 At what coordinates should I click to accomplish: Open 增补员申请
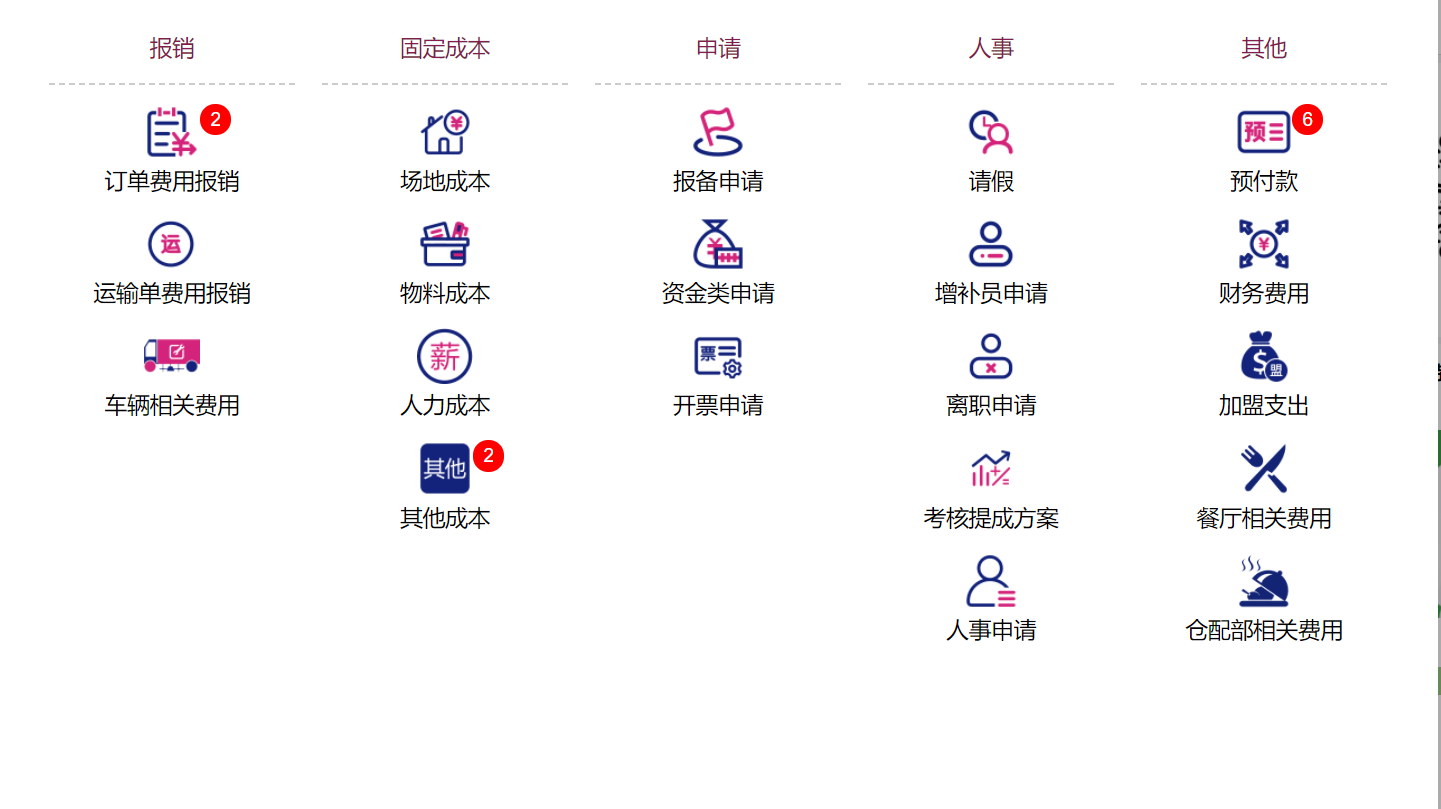click(x=991, y=245)
